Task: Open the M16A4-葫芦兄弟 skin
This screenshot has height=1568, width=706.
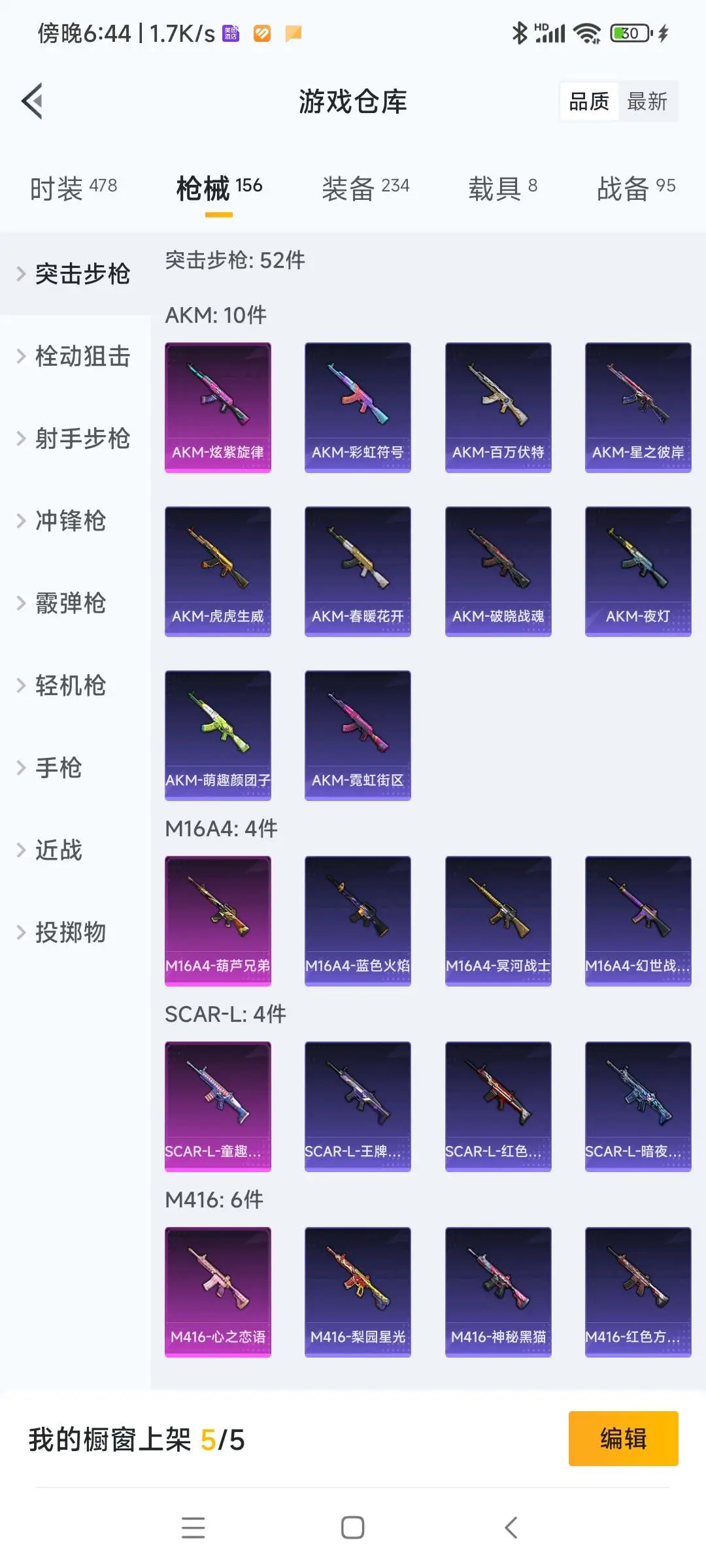Action: point(218,921)
